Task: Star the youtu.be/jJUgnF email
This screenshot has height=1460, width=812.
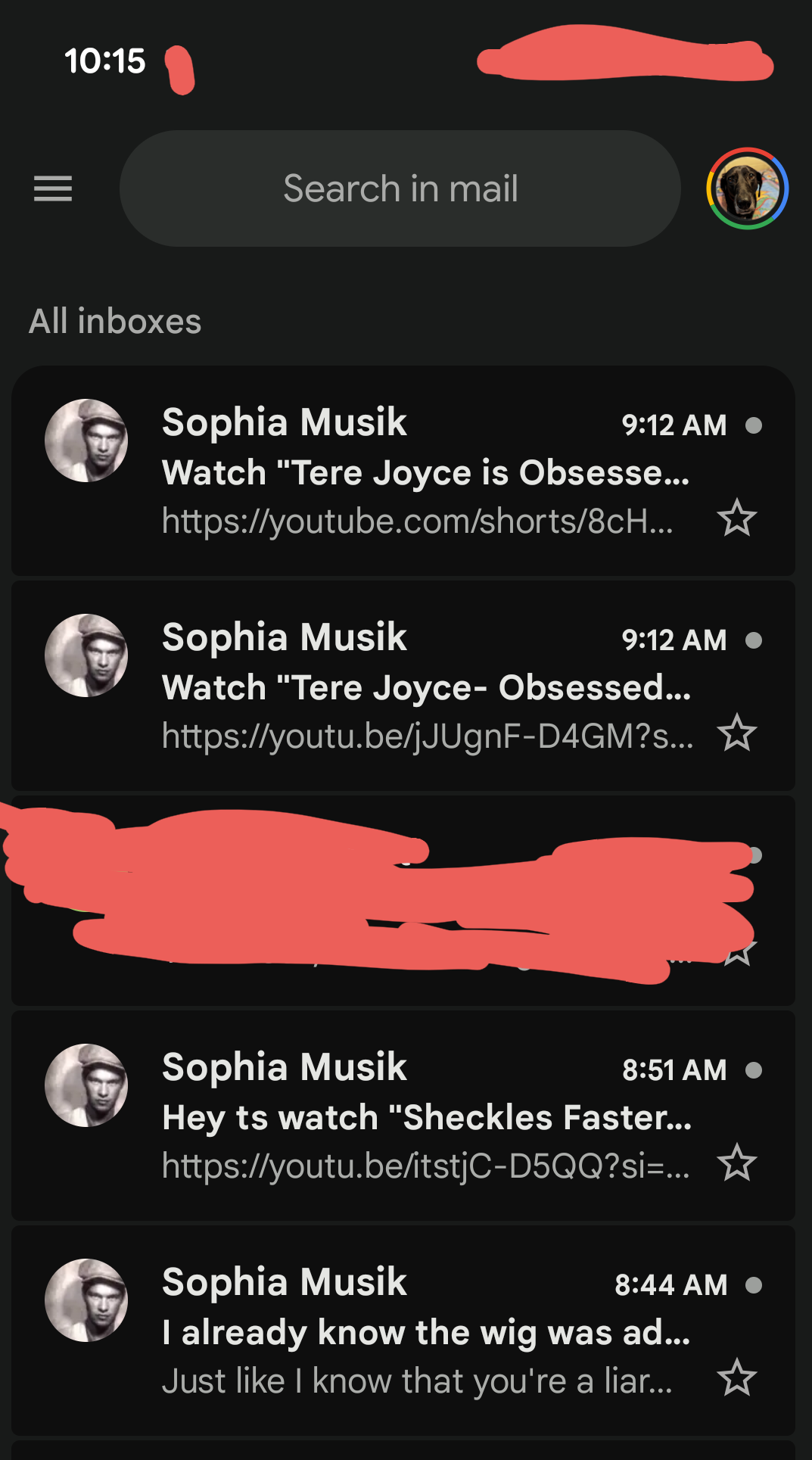Action: click(736, 733)
